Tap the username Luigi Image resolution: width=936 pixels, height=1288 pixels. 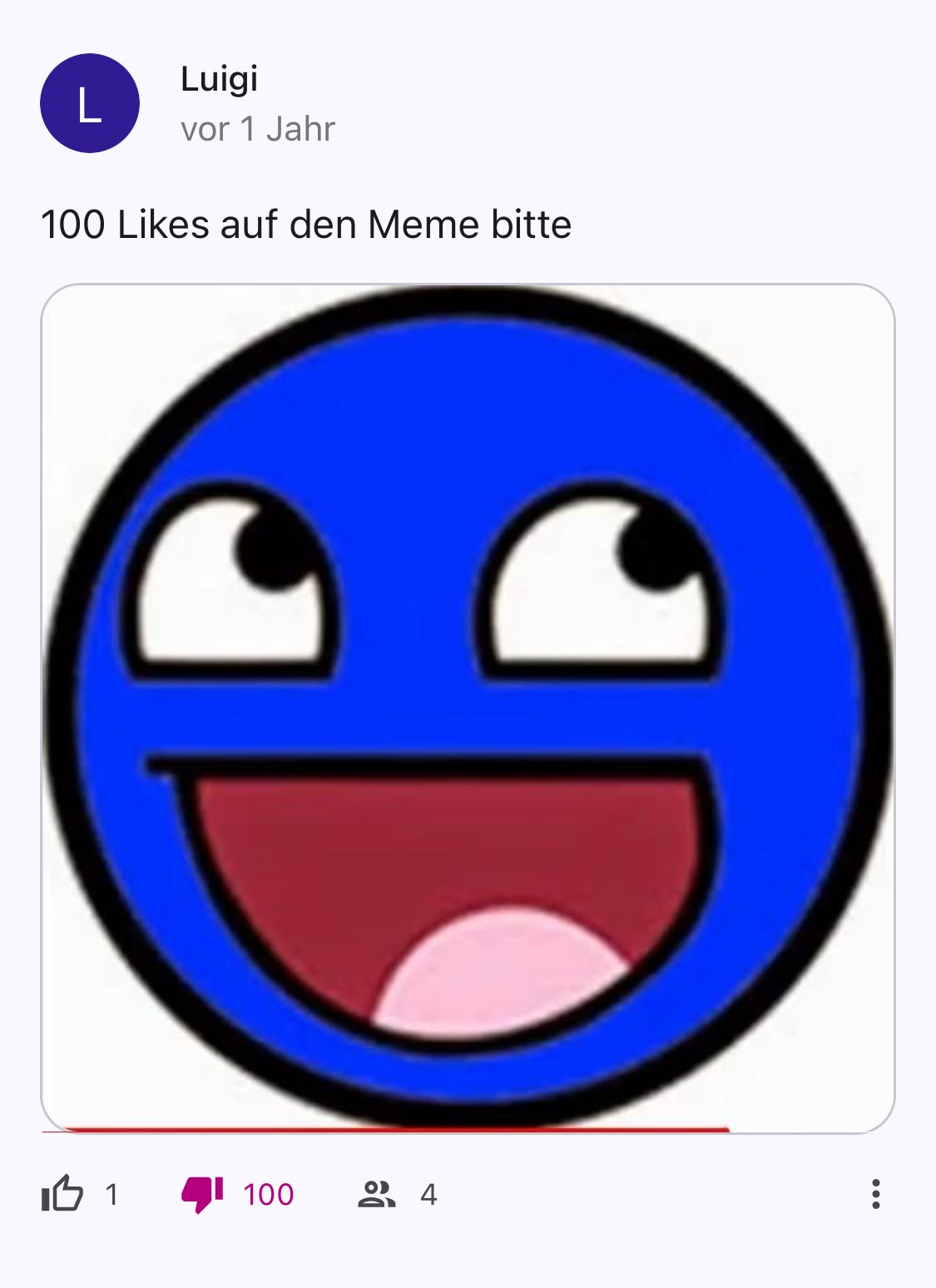click(219, 79)
